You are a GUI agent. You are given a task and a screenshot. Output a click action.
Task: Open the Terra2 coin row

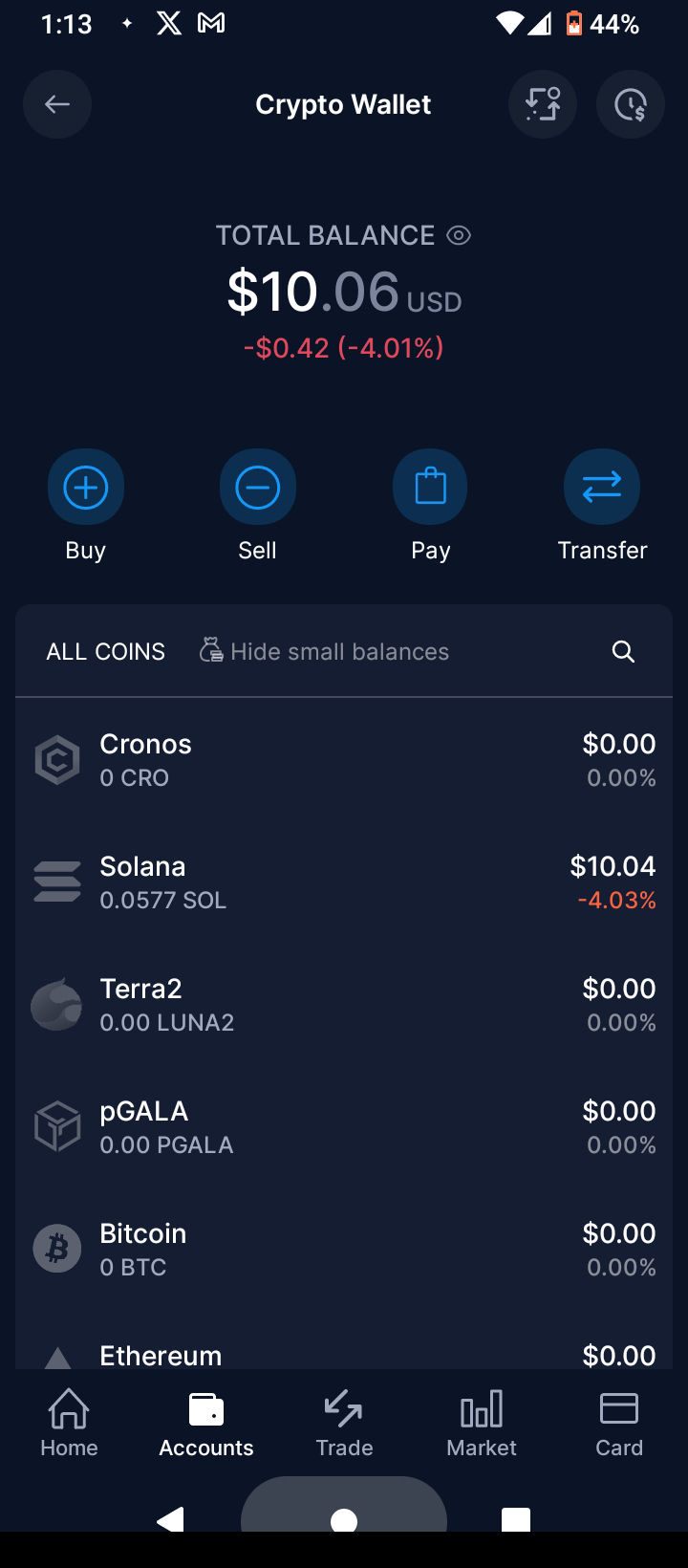(344, 1005)
